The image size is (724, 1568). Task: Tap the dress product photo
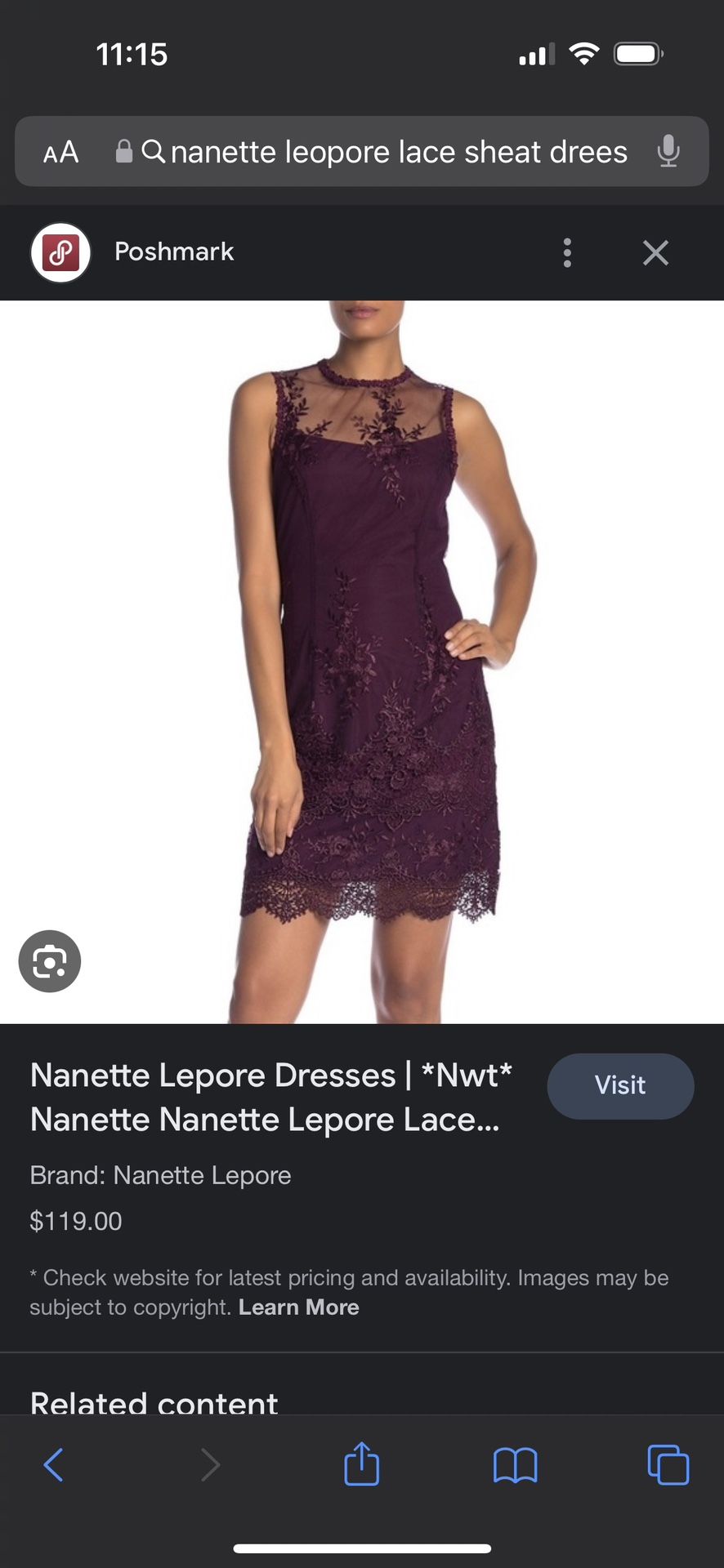(x=362, y=653)
